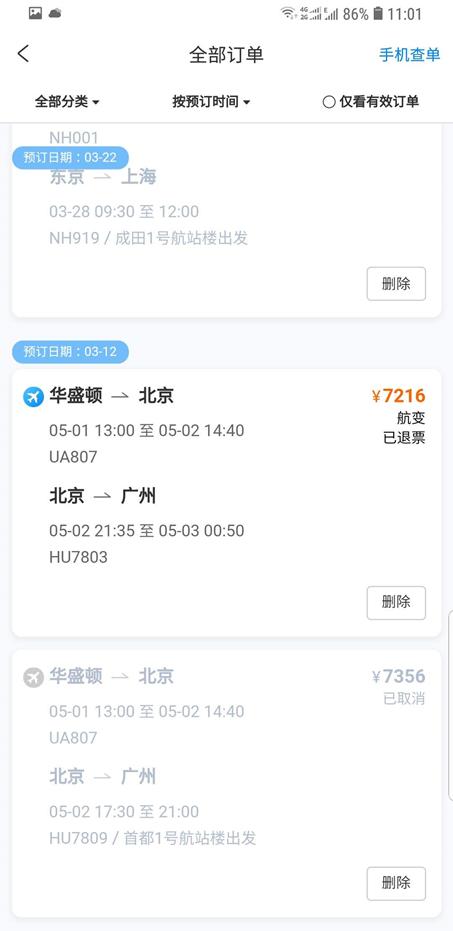Open 手机查单 order lookup link

(x=410, y=55)
